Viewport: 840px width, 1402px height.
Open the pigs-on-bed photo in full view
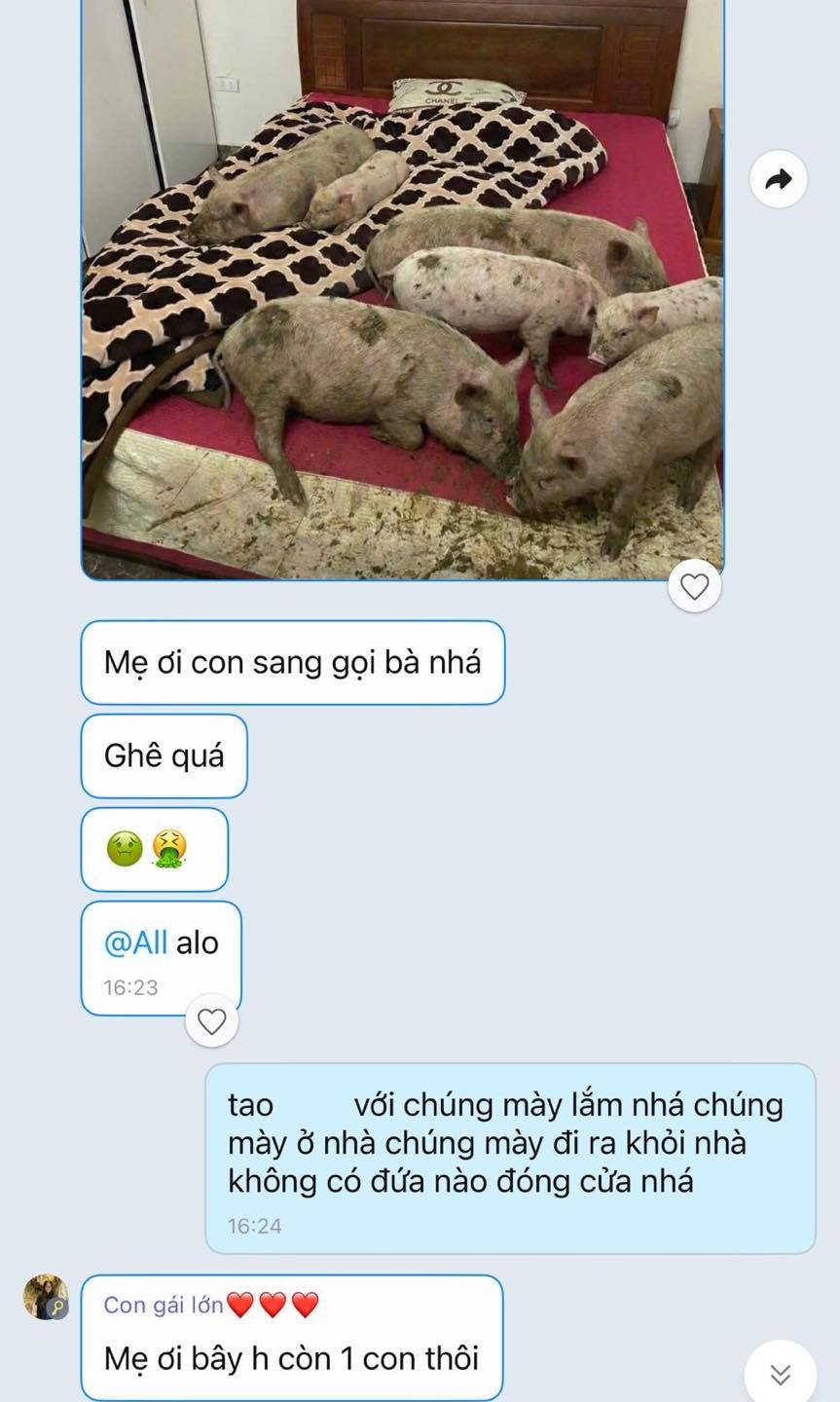pyautogui.click(x=402, y=292)
